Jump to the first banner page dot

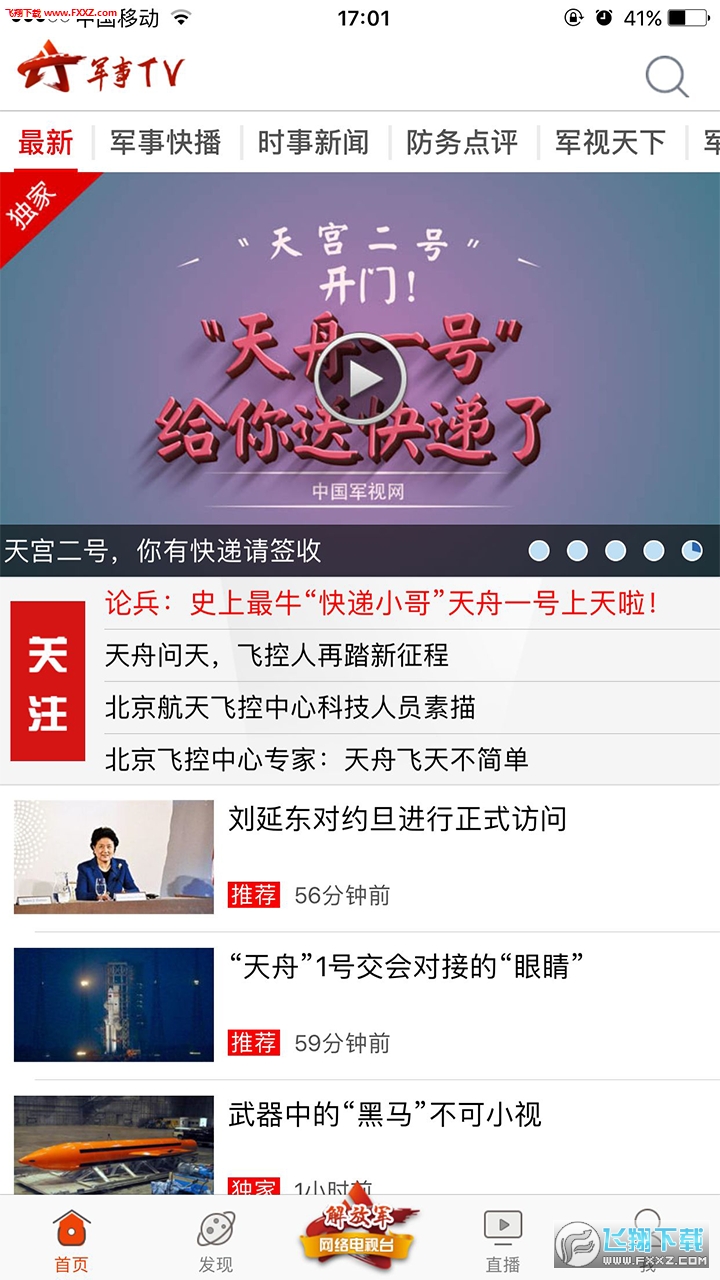pos(539,551)
